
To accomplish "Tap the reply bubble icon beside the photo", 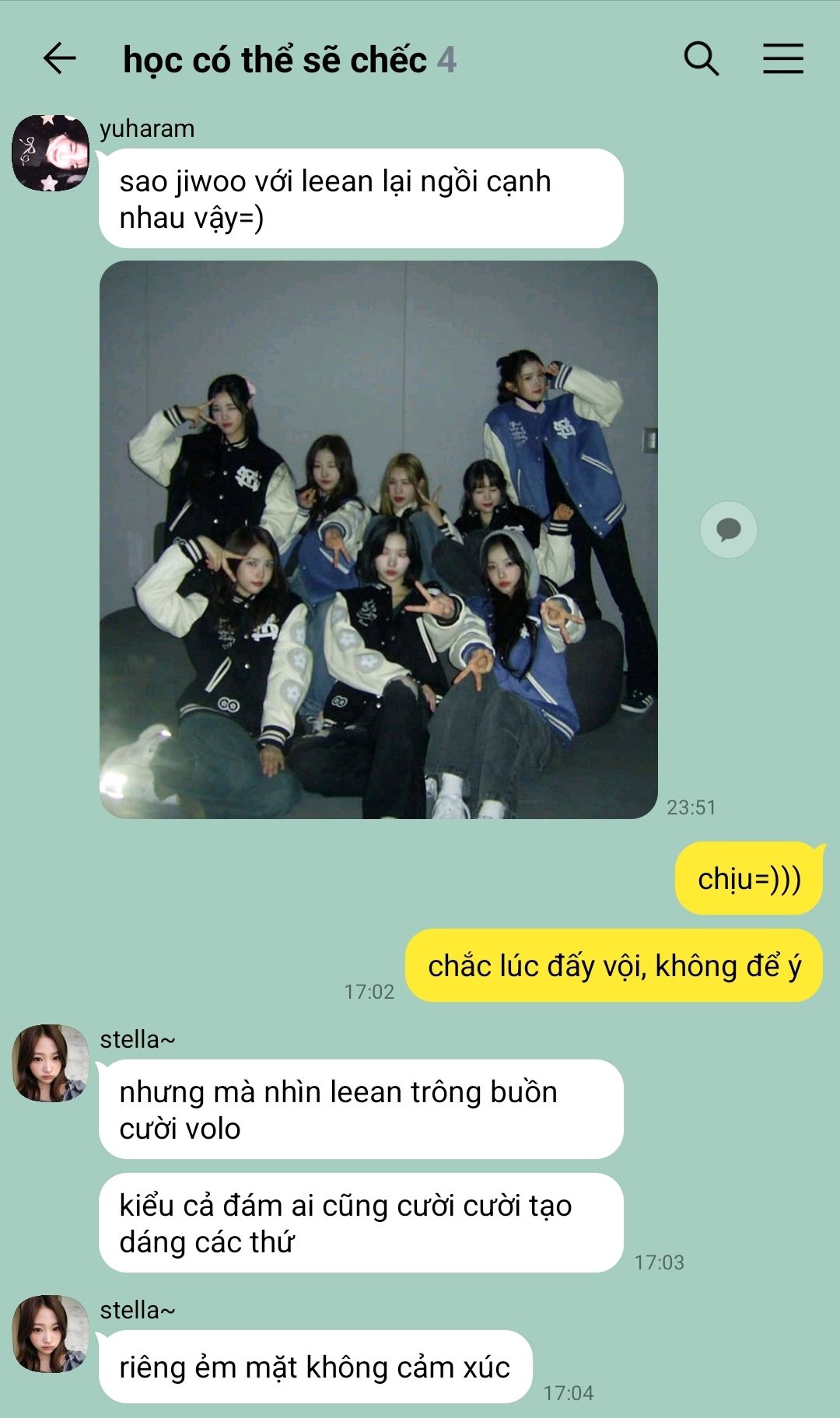I will pyautogui.click(x=728, y=530).
